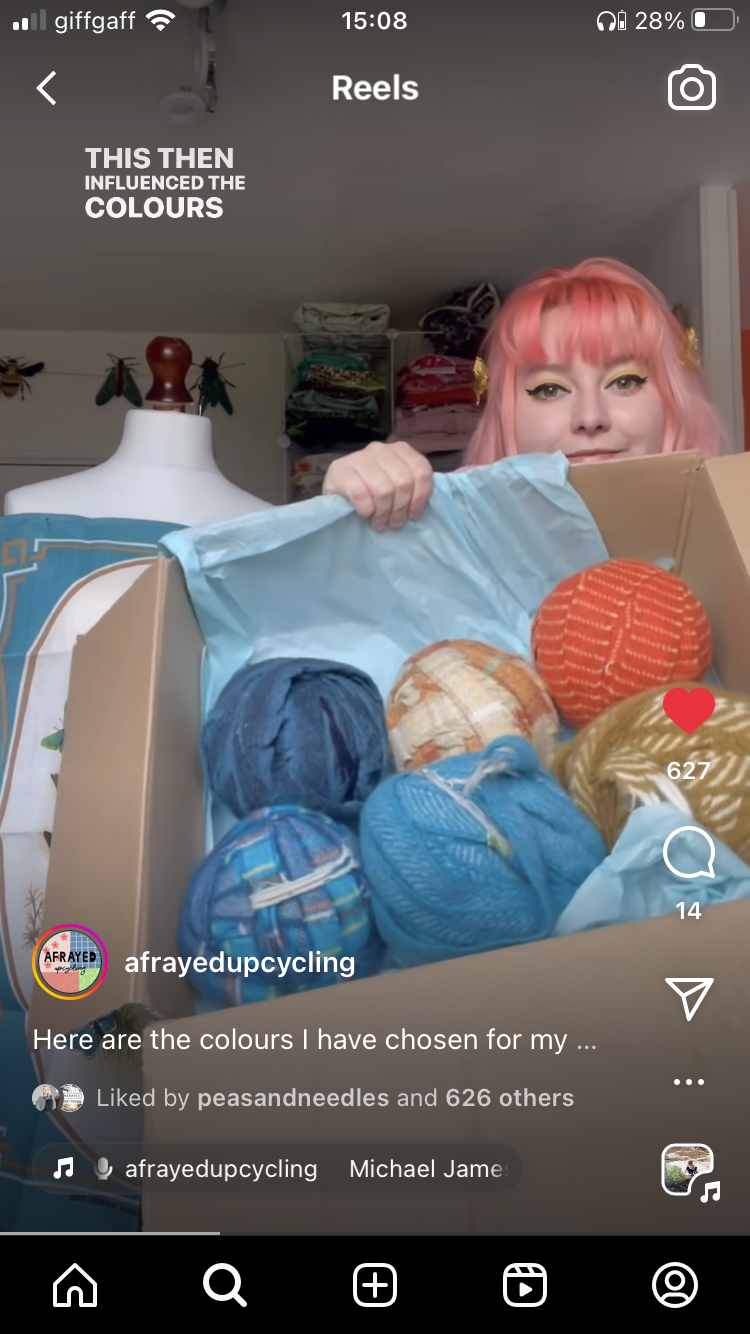View who liked: peasandneedles and 626 others

point(334,1098)
